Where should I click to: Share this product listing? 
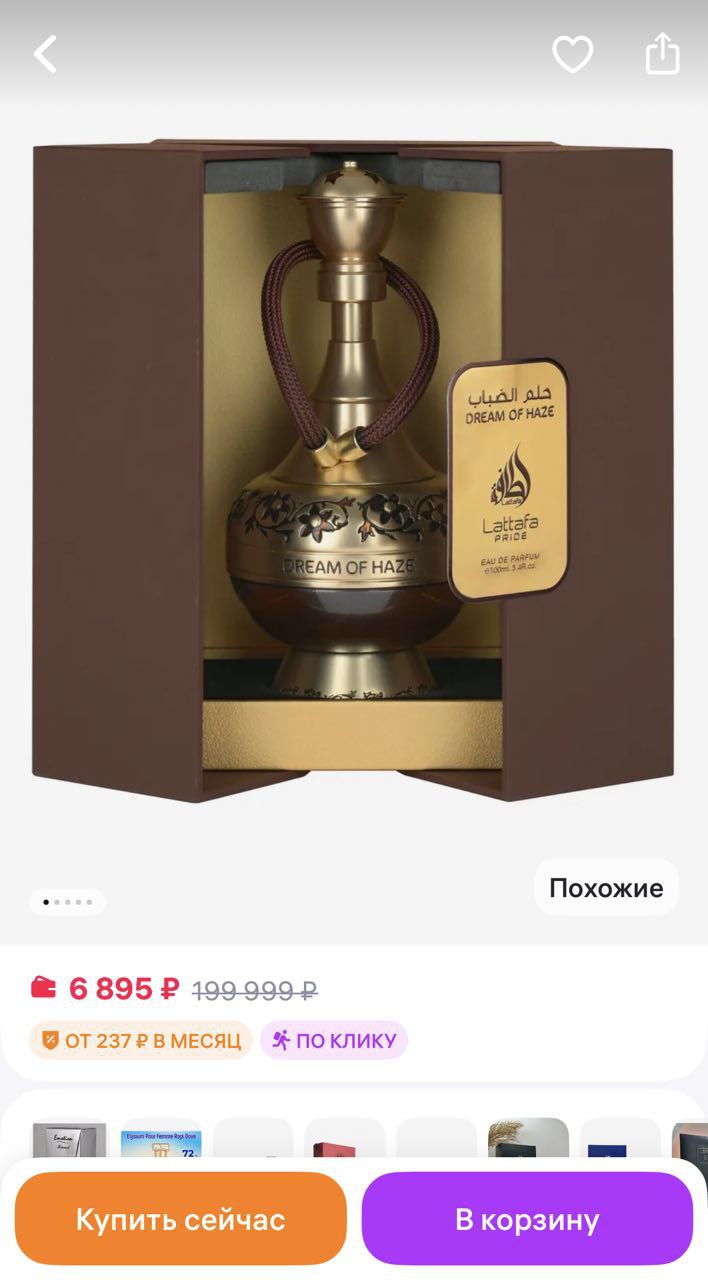[662, 54]
